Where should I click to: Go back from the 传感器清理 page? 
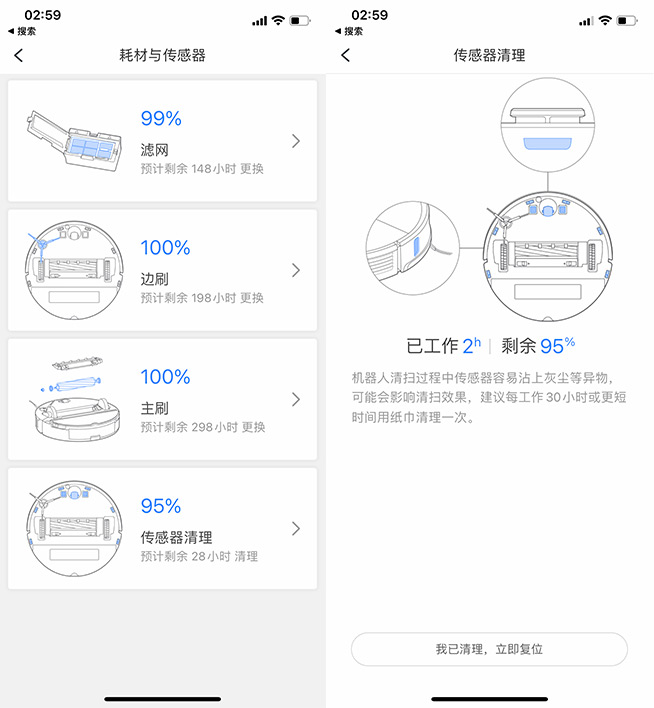pos(346,56)
